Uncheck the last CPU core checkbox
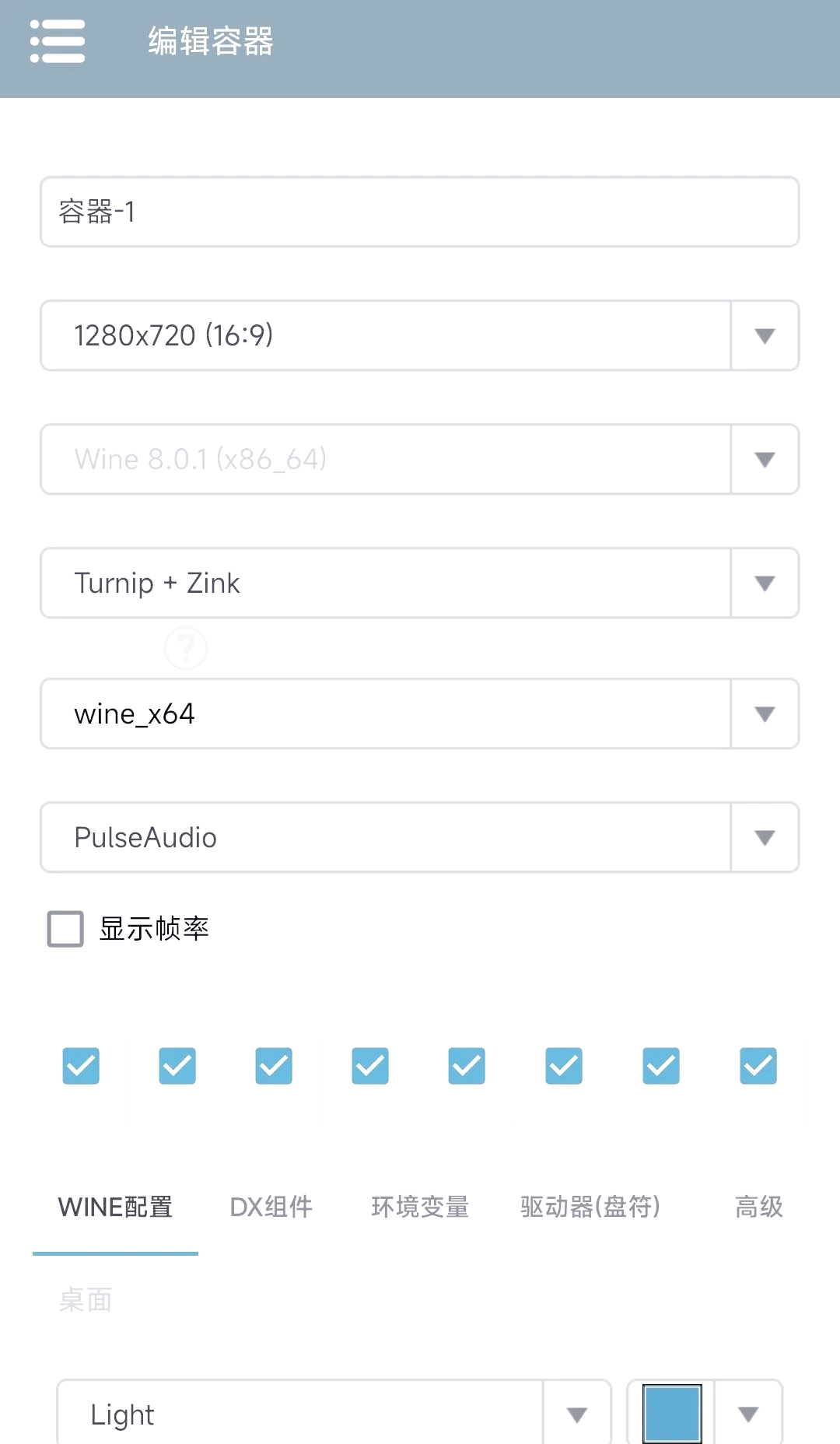 757,1066
